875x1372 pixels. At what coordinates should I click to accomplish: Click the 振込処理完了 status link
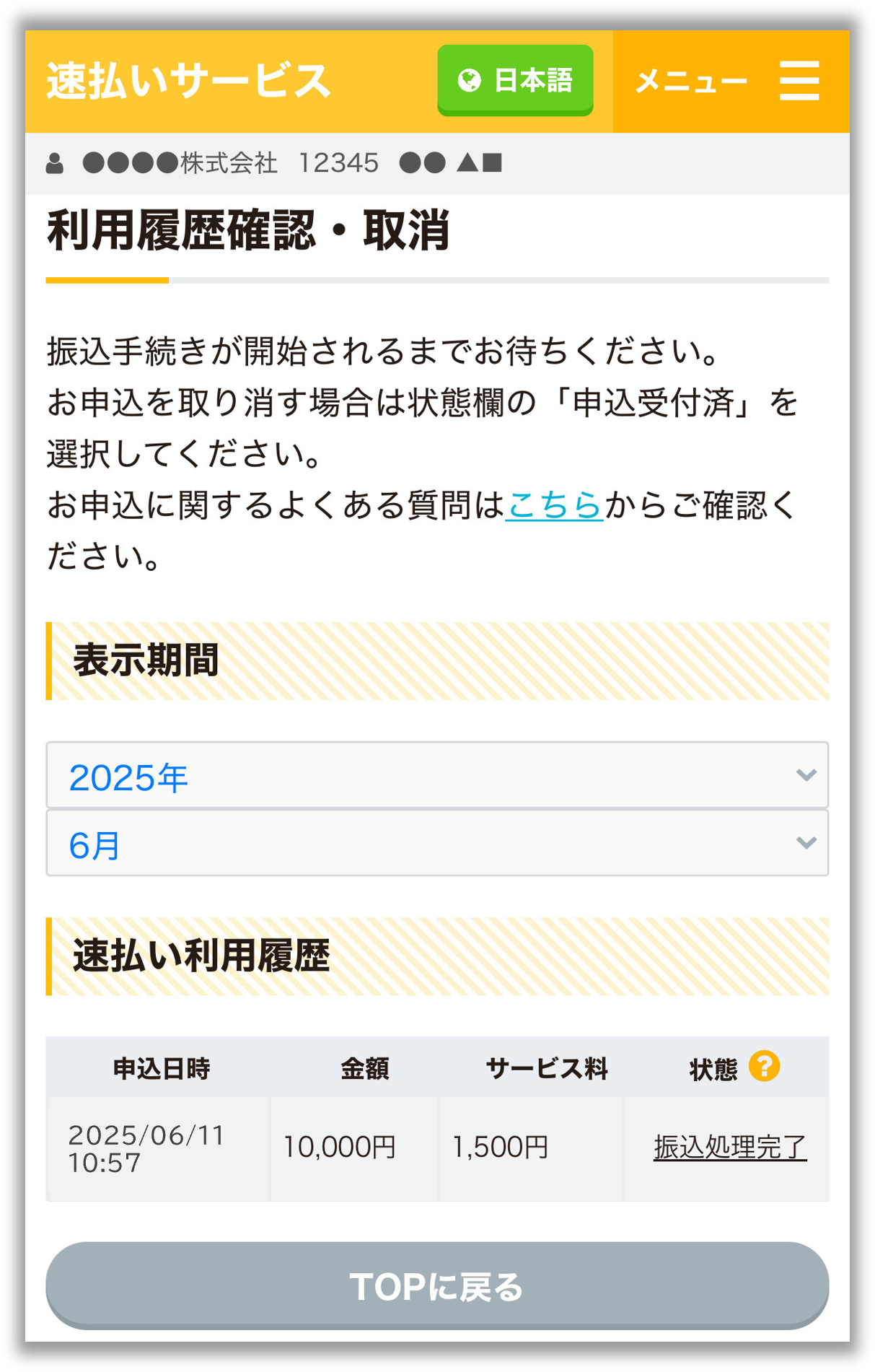click(729, 1145)
